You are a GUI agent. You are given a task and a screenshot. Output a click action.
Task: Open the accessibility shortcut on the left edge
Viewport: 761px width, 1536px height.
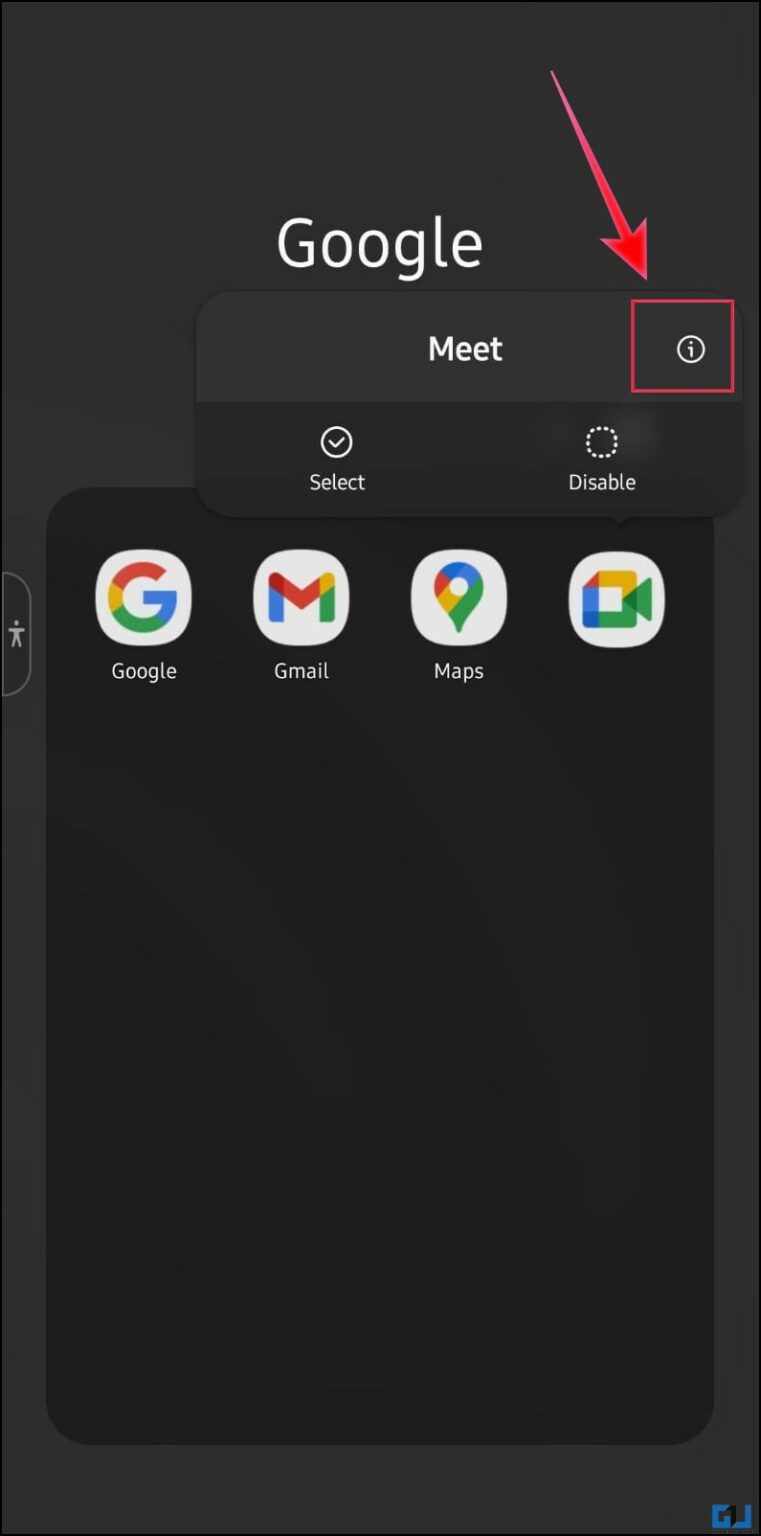click(15, 634)
